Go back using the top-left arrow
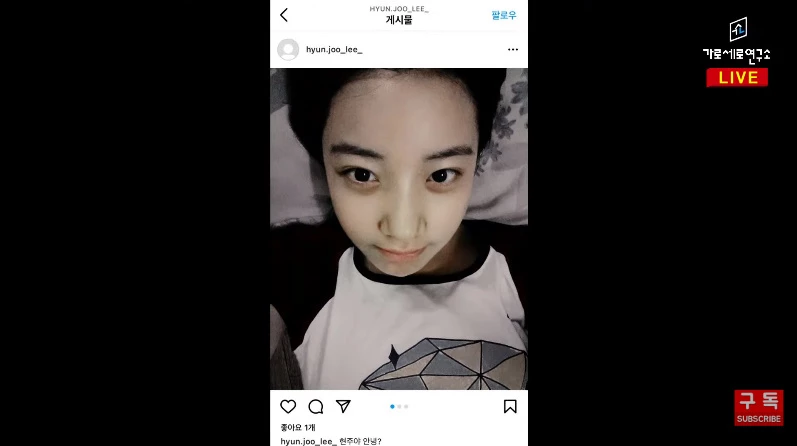The height and width of the screenshot is (446, 797). click(284, 15)
